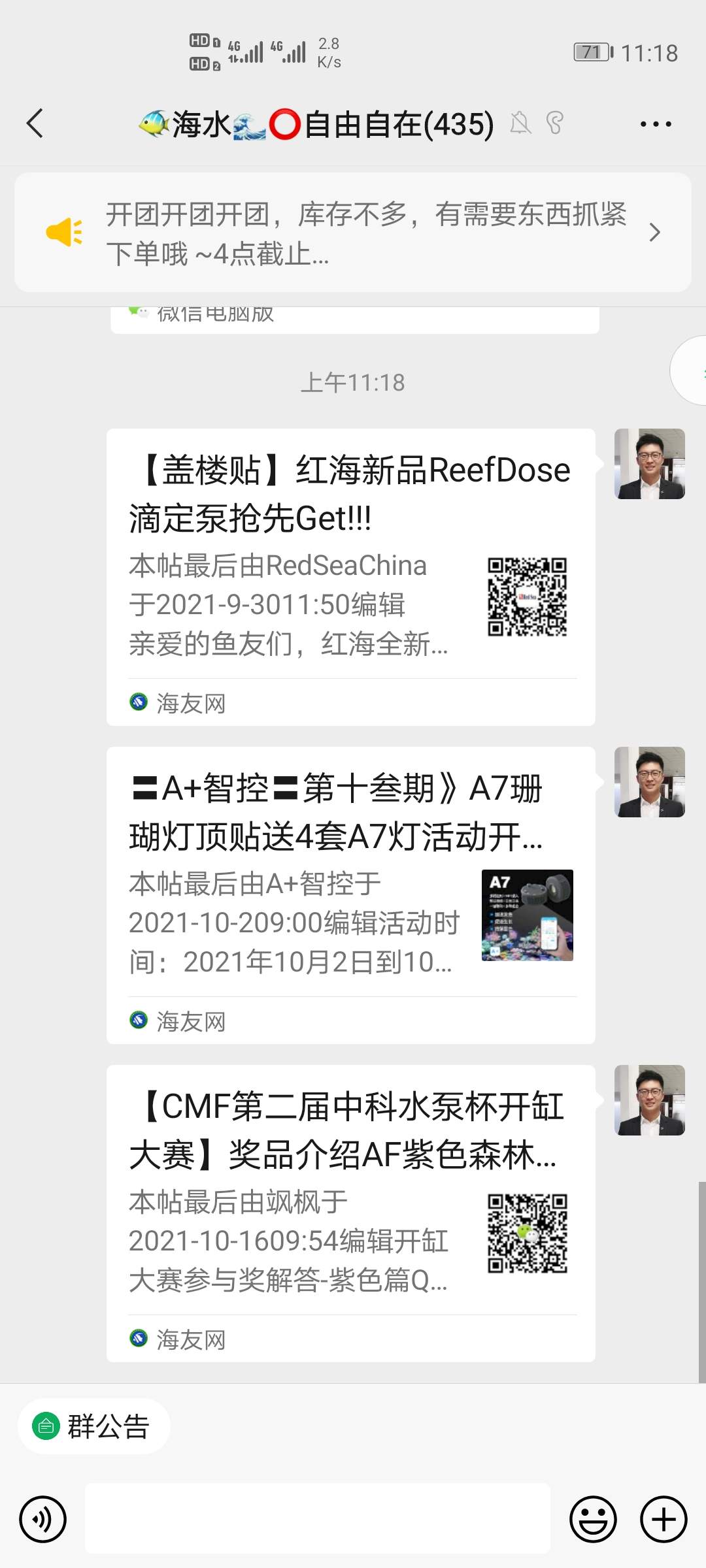Open the emoji sticker panel
The width and height of the screenshot is (706, 1568).
point(593,1519)
